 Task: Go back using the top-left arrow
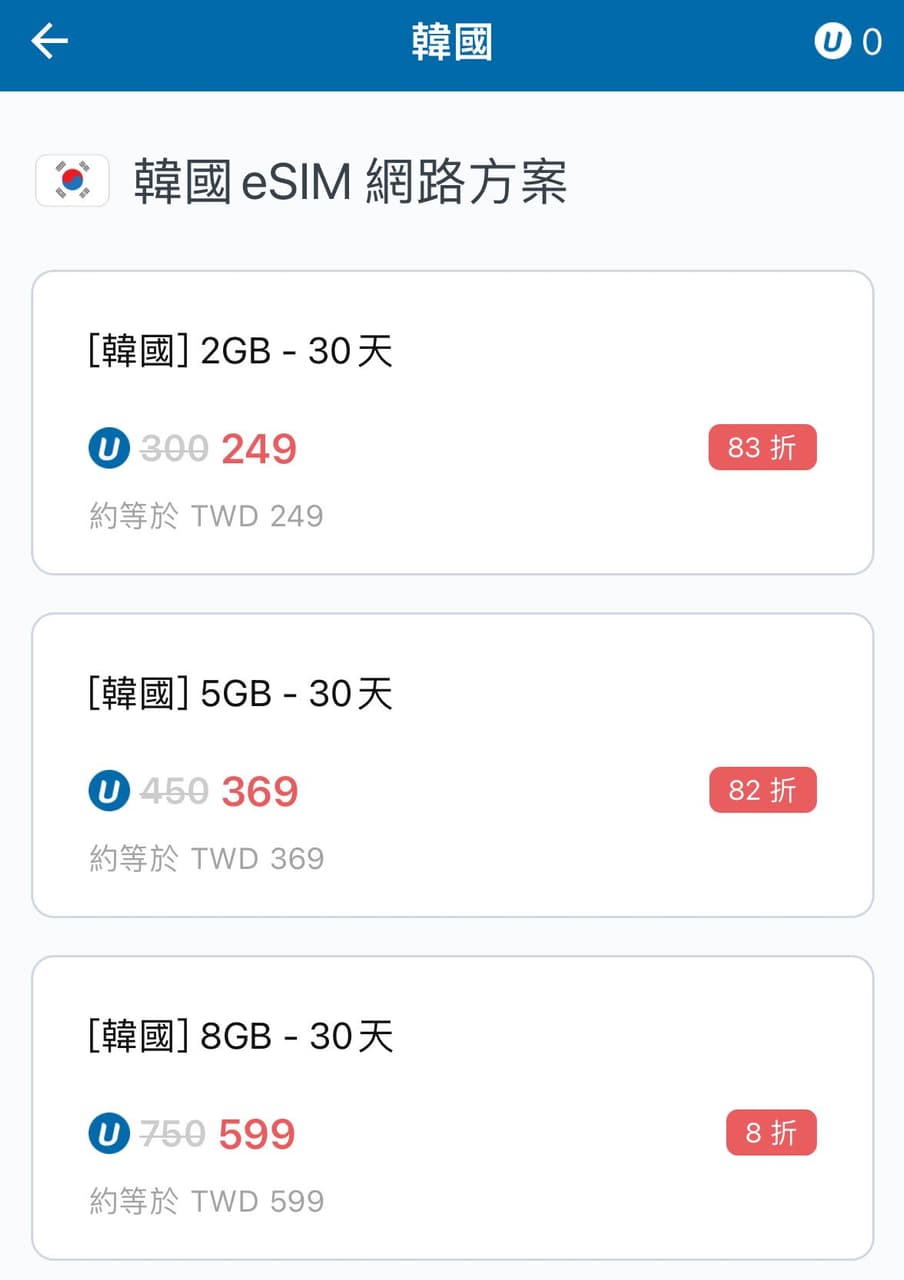[x=49, y=42]
